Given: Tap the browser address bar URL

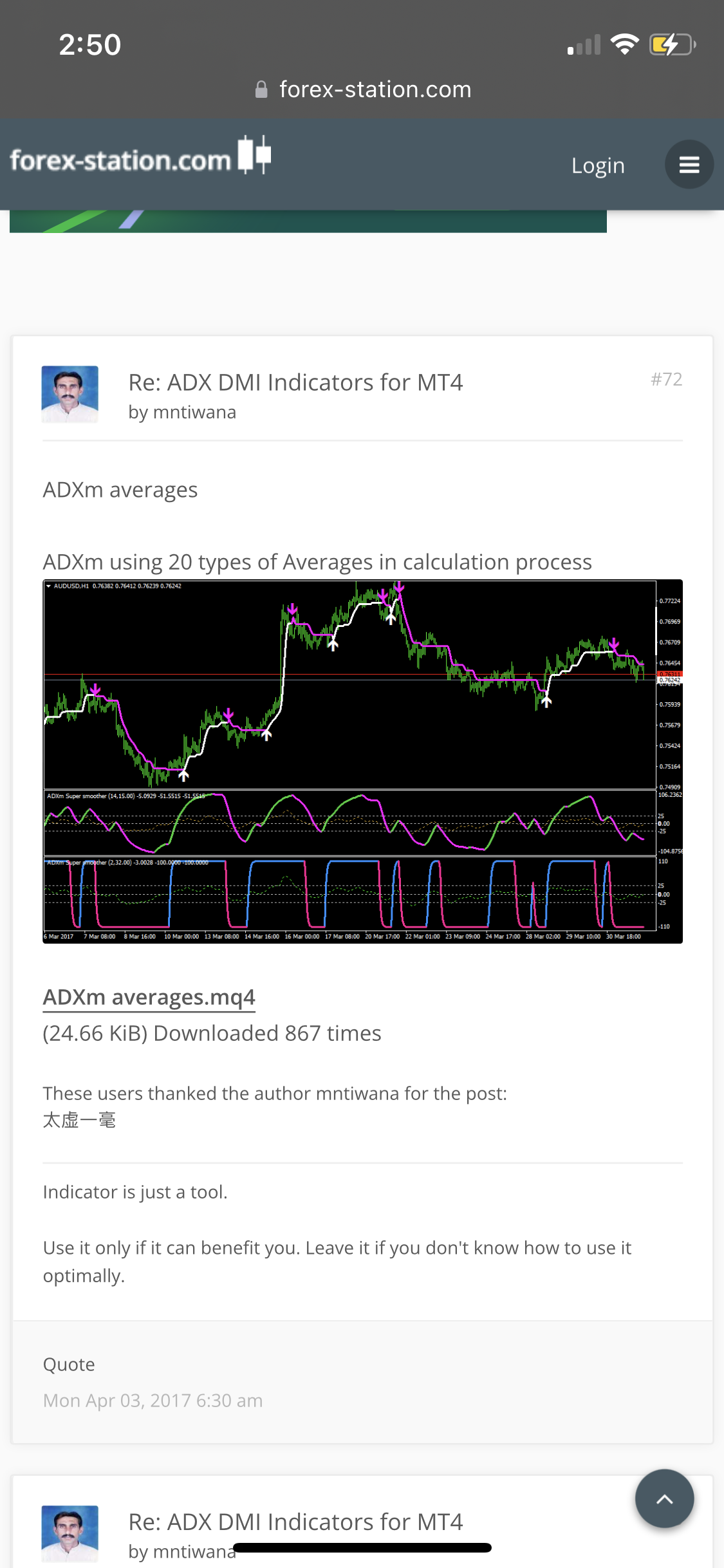Looking at the screenshot, I should 375,89.
